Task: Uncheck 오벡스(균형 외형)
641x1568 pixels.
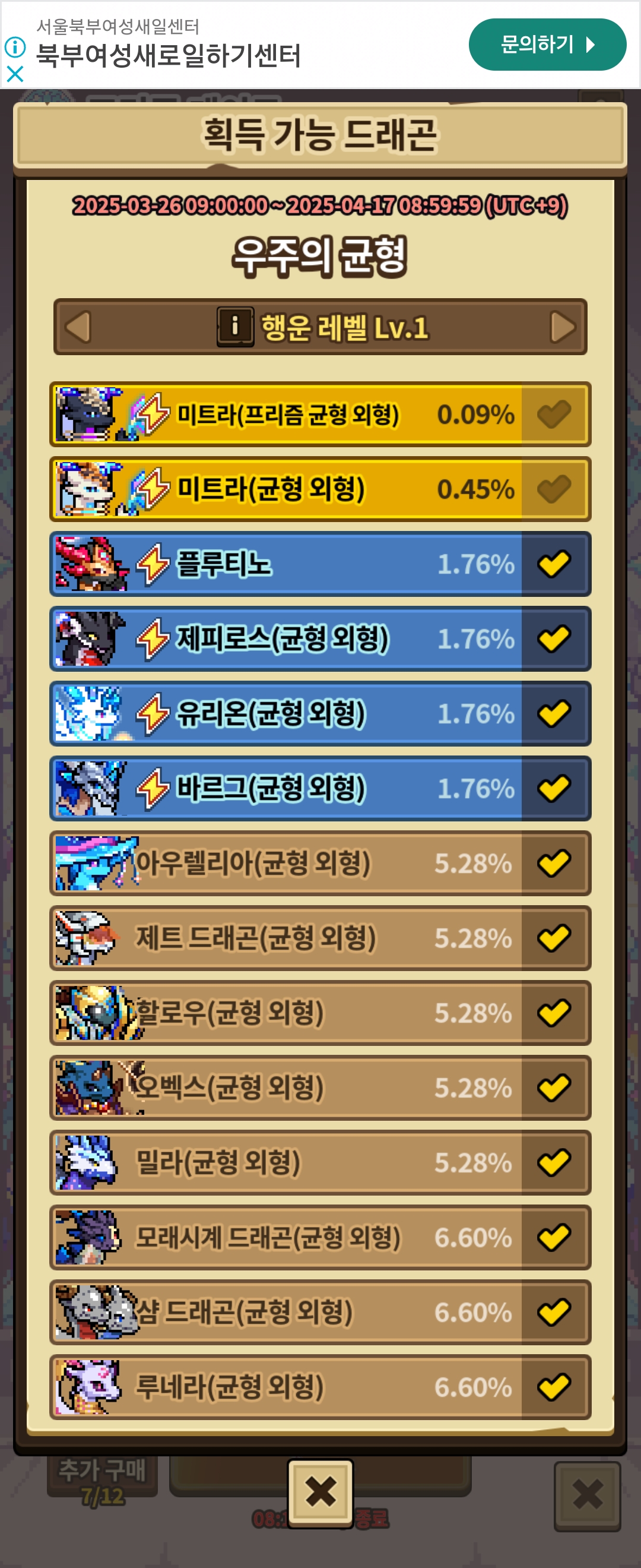Action: coord(553,1088)
